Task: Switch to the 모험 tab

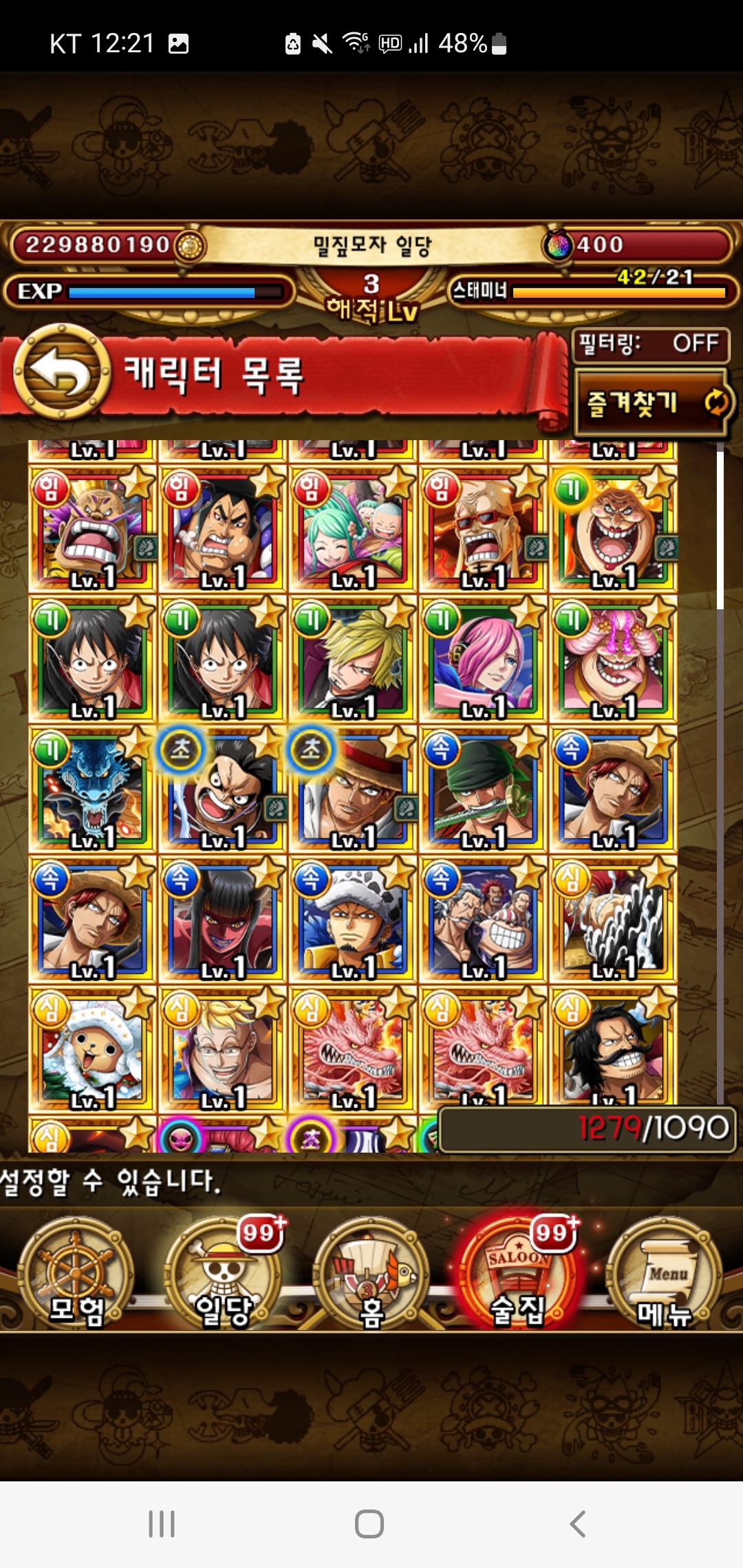Action: [x=76, y=1274]
